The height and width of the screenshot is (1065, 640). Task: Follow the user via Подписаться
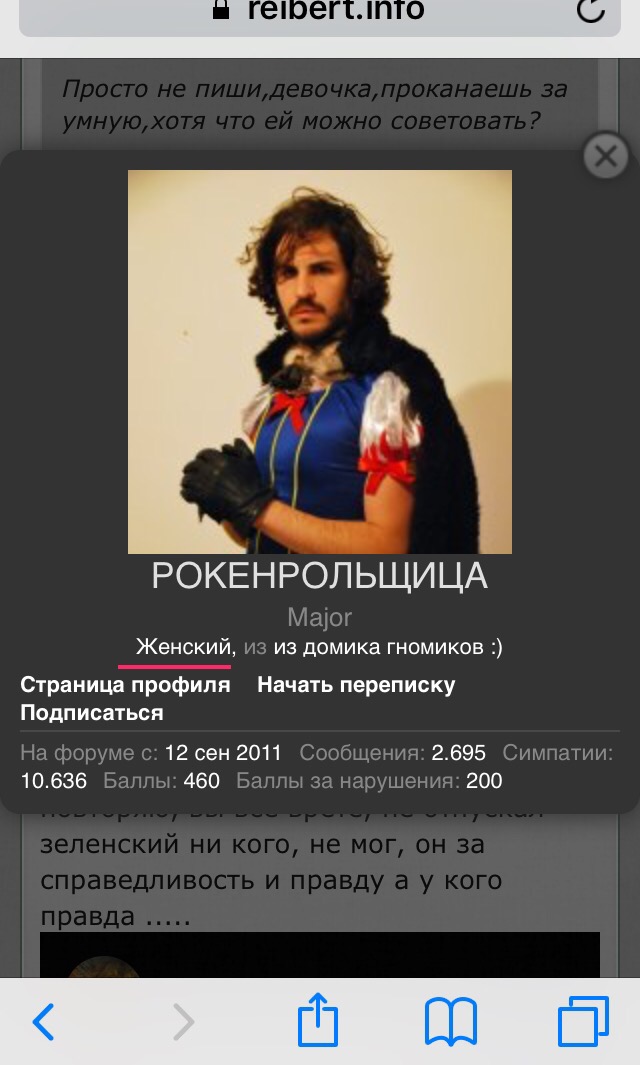click(92, 713)
